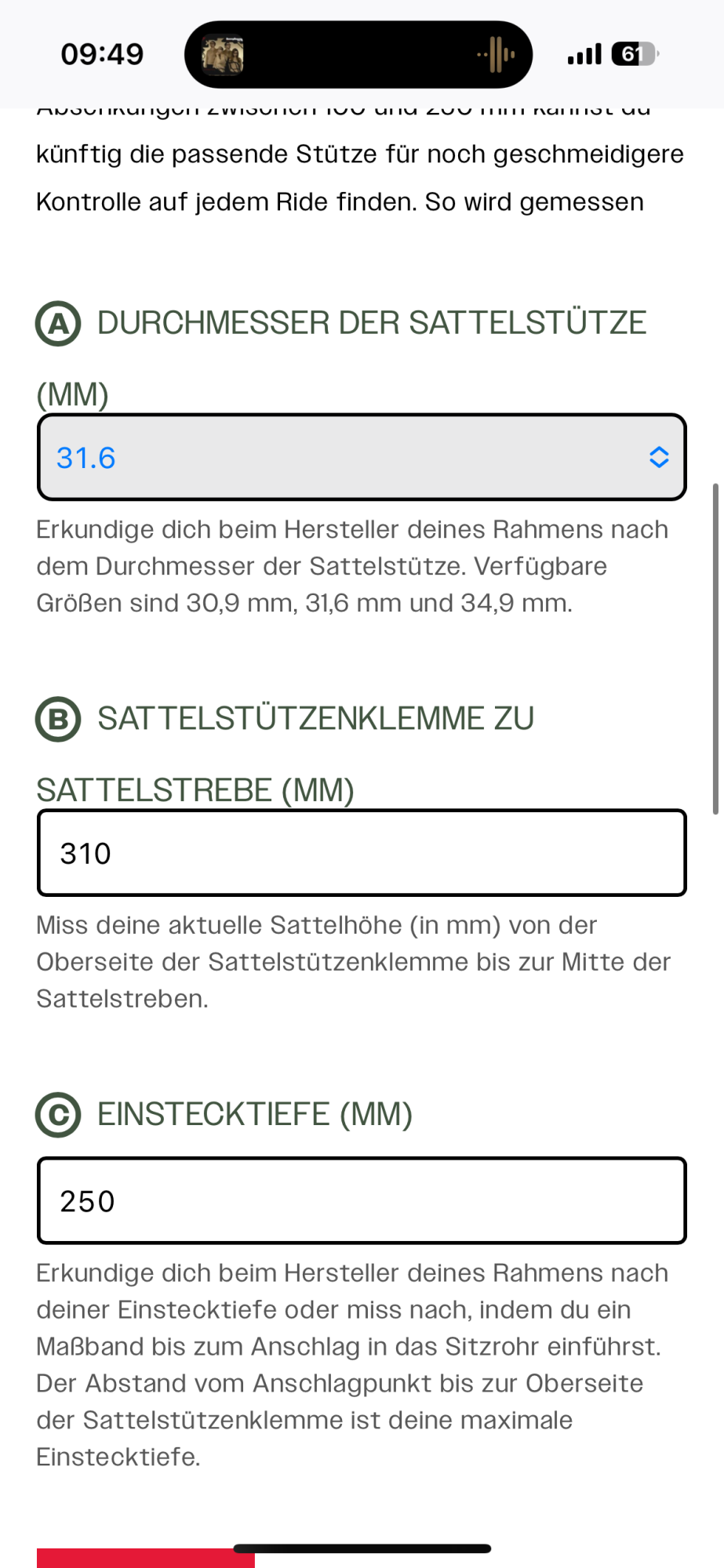Edit the Sattelstützenklemme zu Sattelstrebe field
Viewport: 724px width, 1568px height.
click(362, 853)
